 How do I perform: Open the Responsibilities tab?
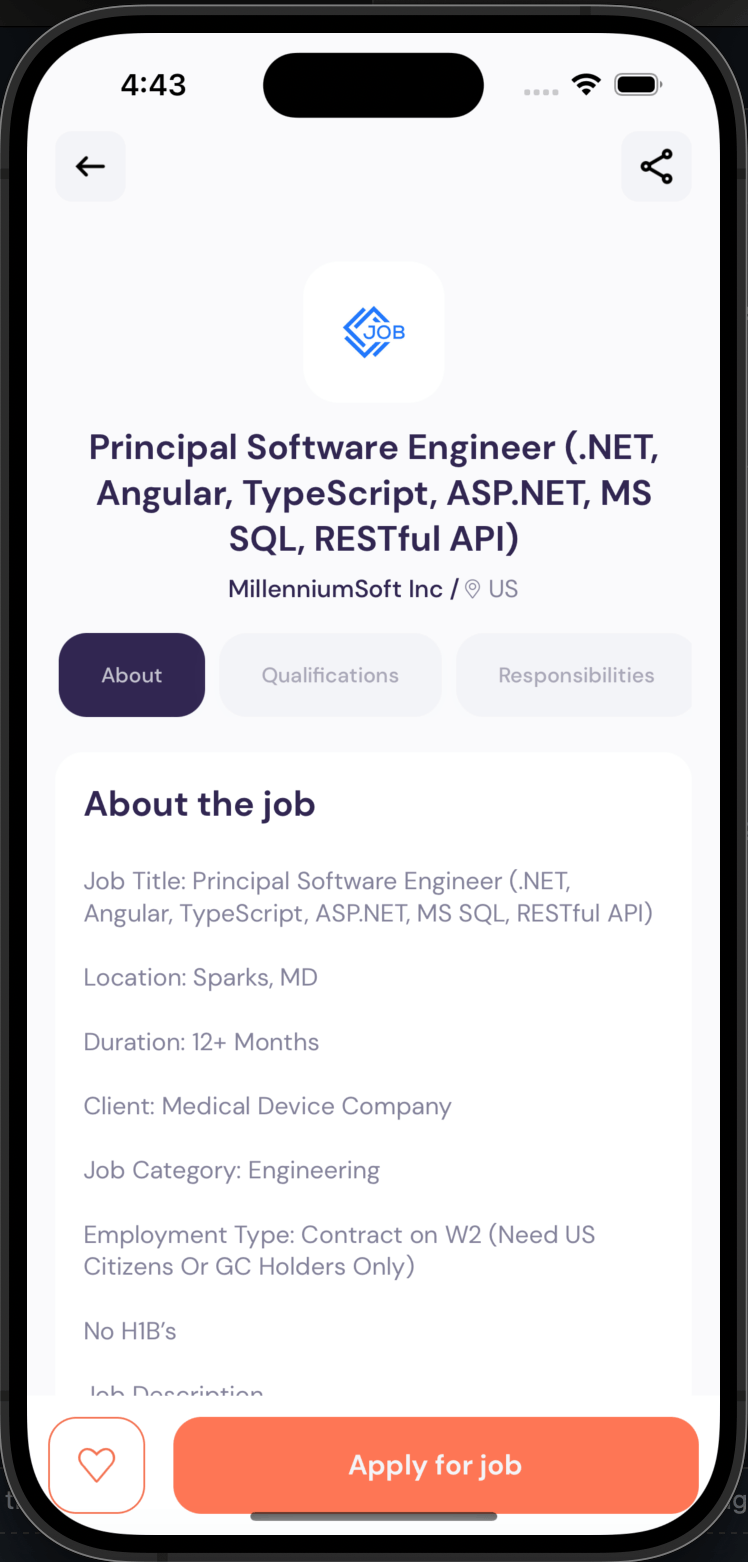tap(575, 675)
